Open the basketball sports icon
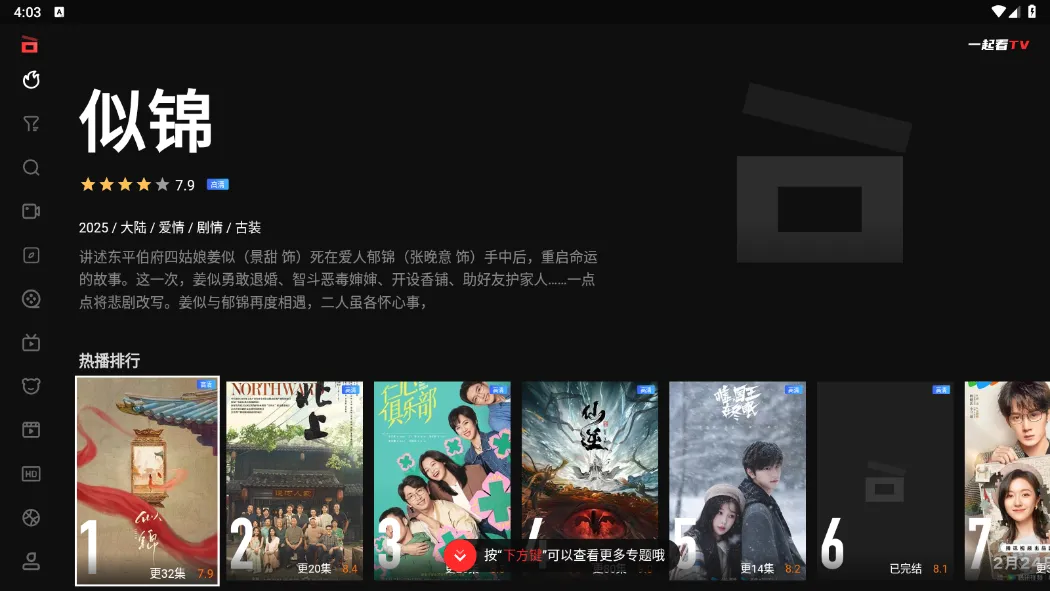The height and width of the screenshot is (591, 1050). pos(31,518)
